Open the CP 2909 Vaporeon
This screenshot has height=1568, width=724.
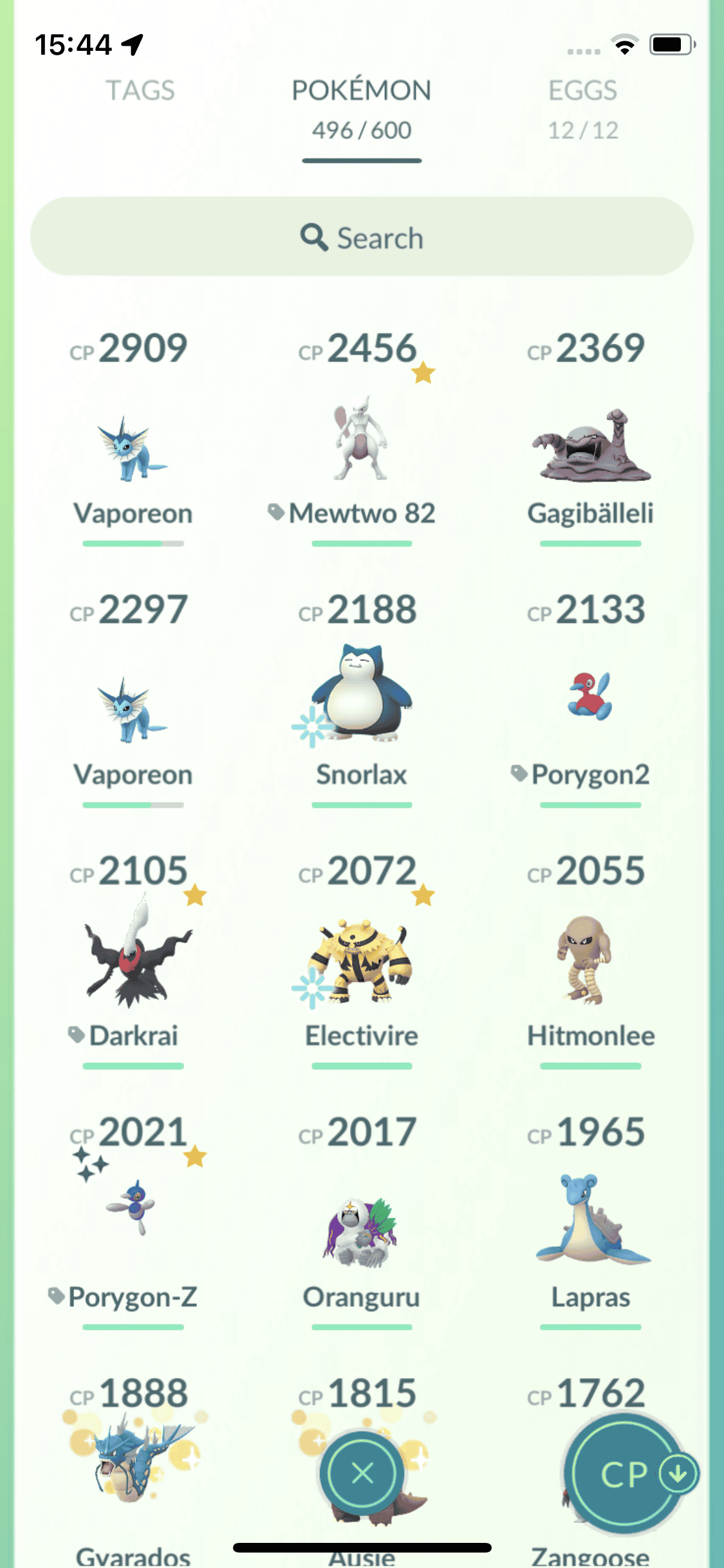(133, 444)
